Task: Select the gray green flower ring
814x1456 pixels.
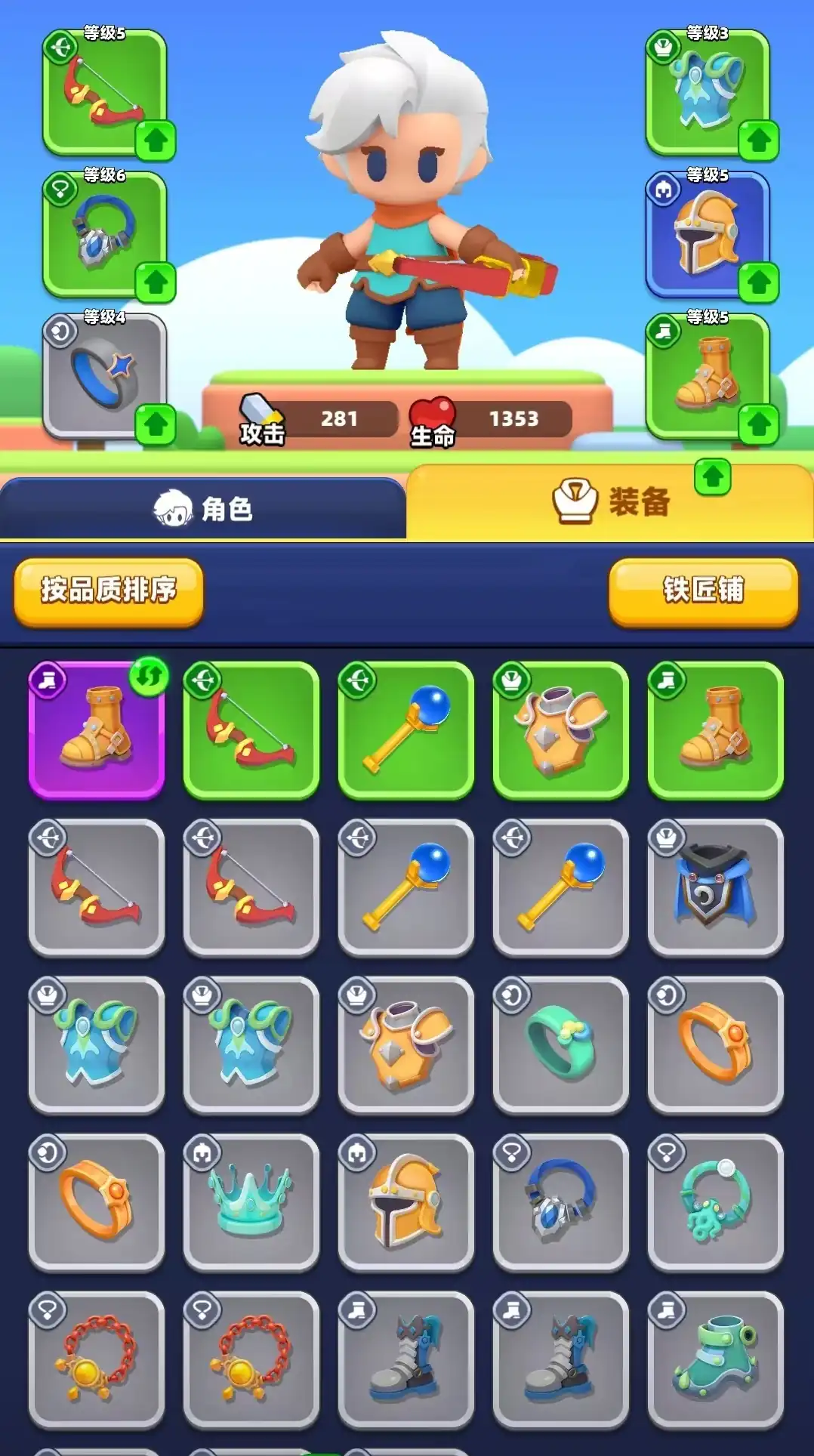Action: 561,1044
